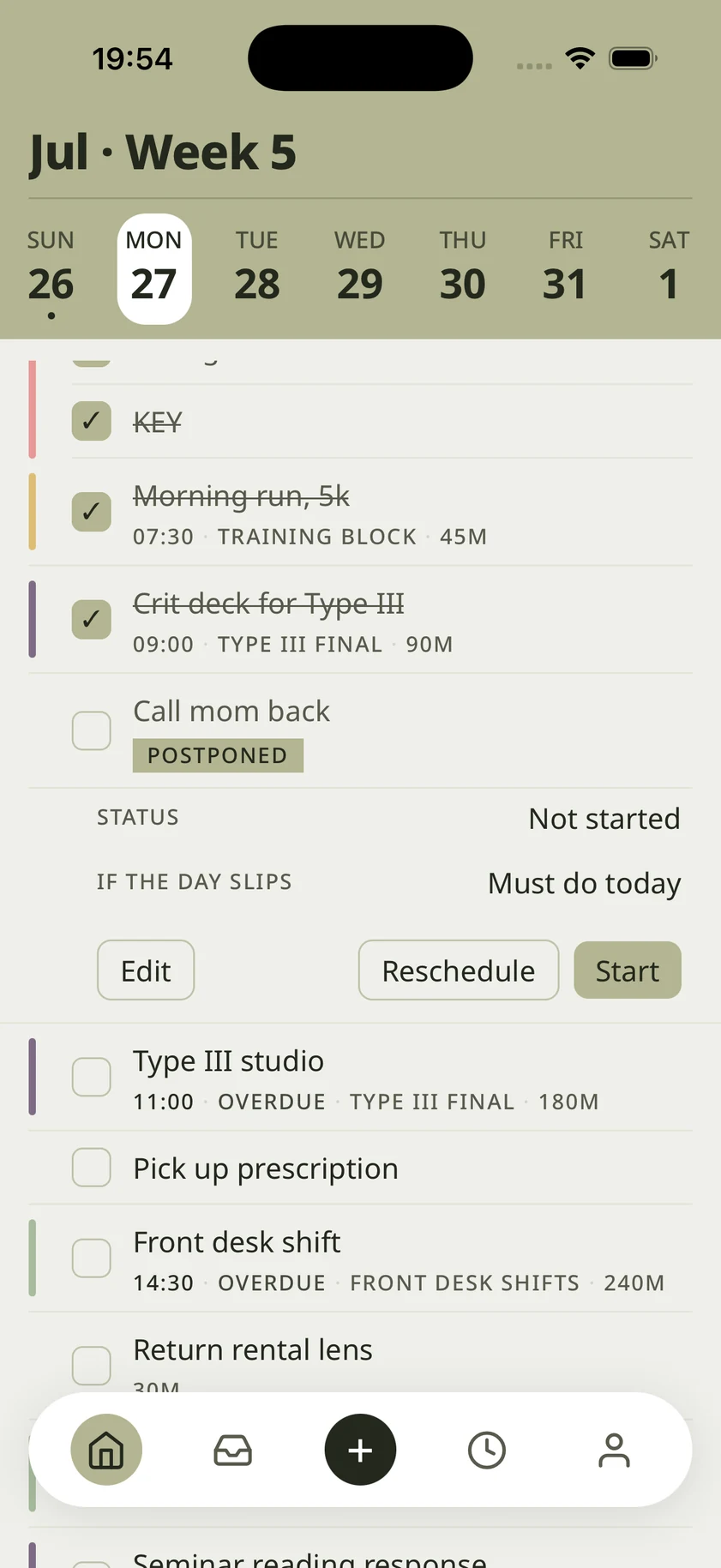Go to the home tab
Image resolution: width=721 pixels, height=1568 pixels.
point(106,1450)
